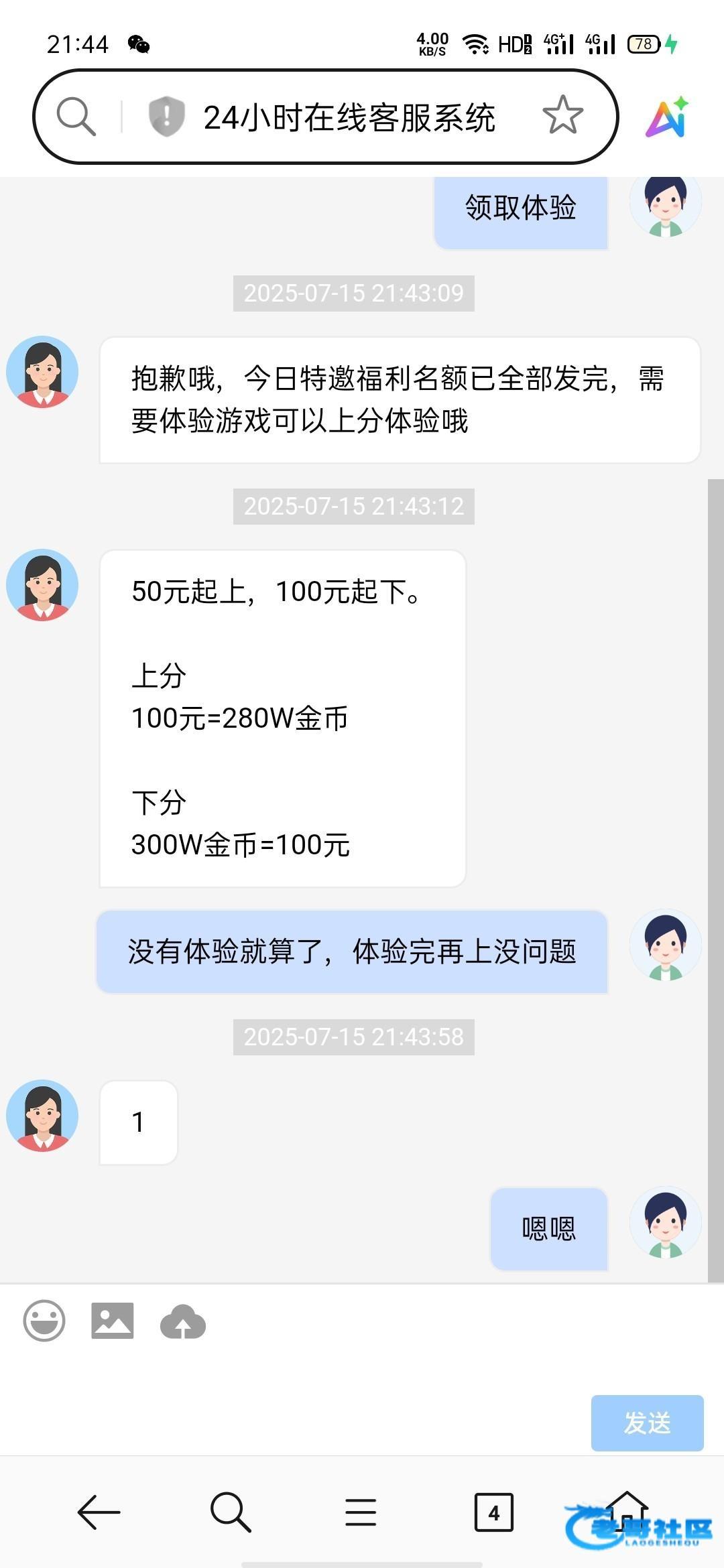
Task: Open browser search from bottom toolbar
Action: [231, 1512]
